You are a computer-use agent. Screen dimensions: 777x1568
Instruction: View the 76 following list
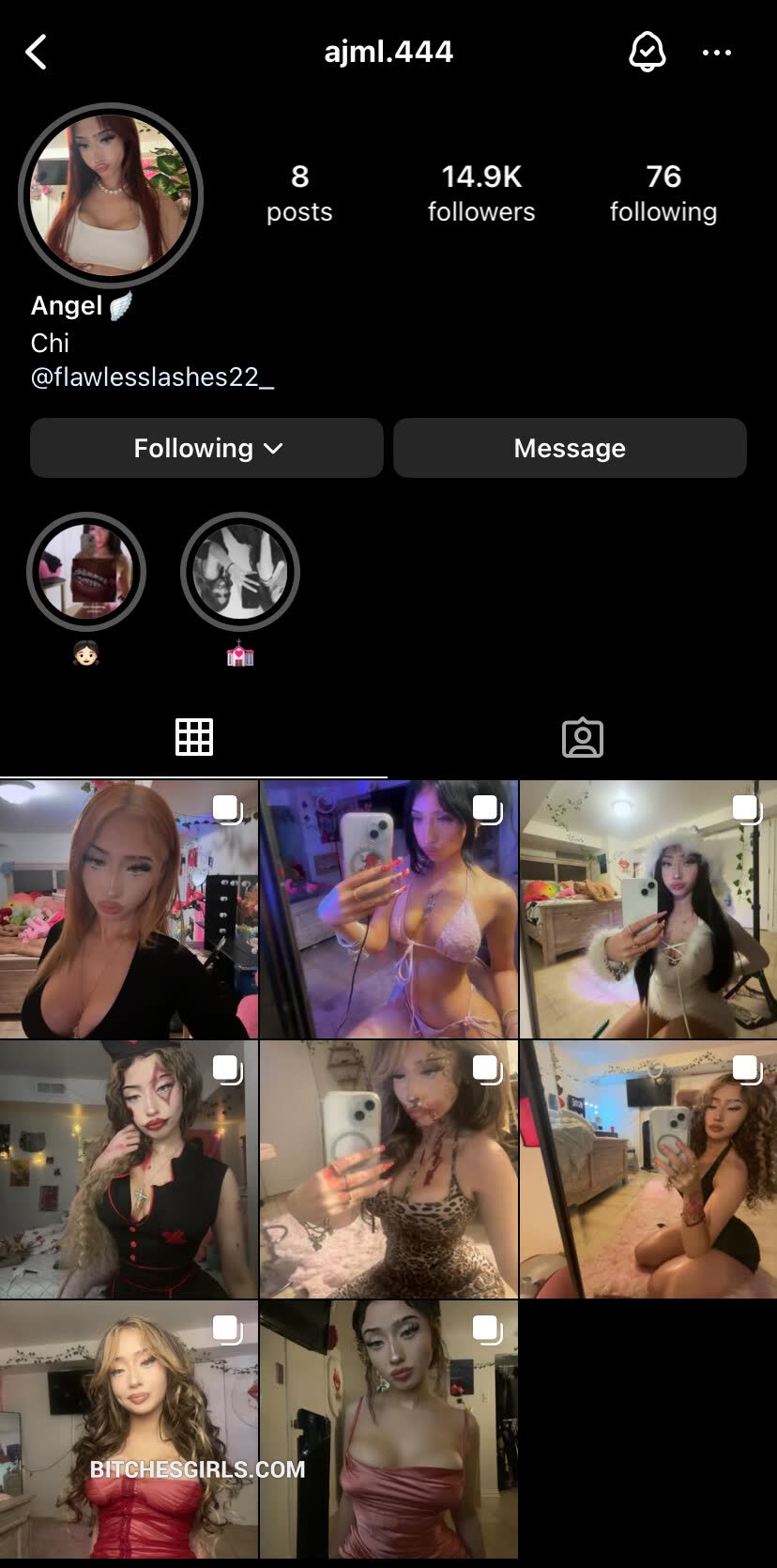click(x=663, y=192)
